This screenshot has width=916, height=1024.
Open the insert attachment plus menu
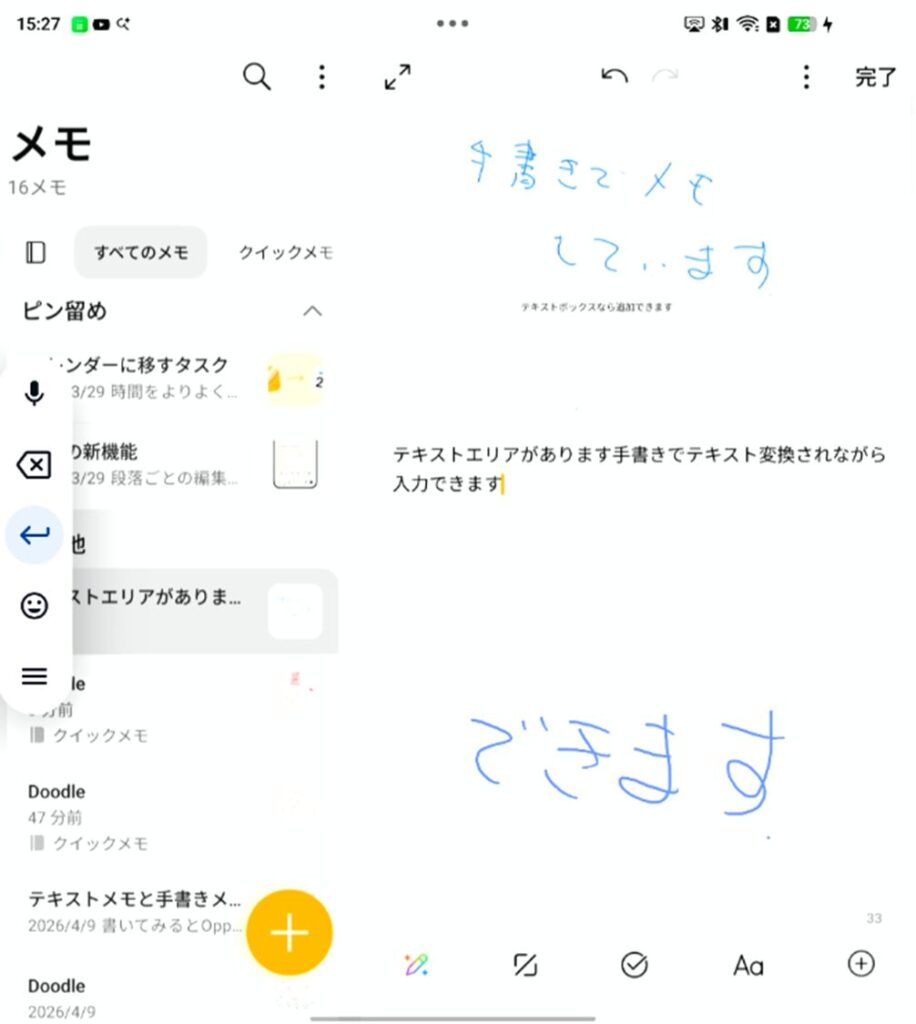tap(861, 963)
